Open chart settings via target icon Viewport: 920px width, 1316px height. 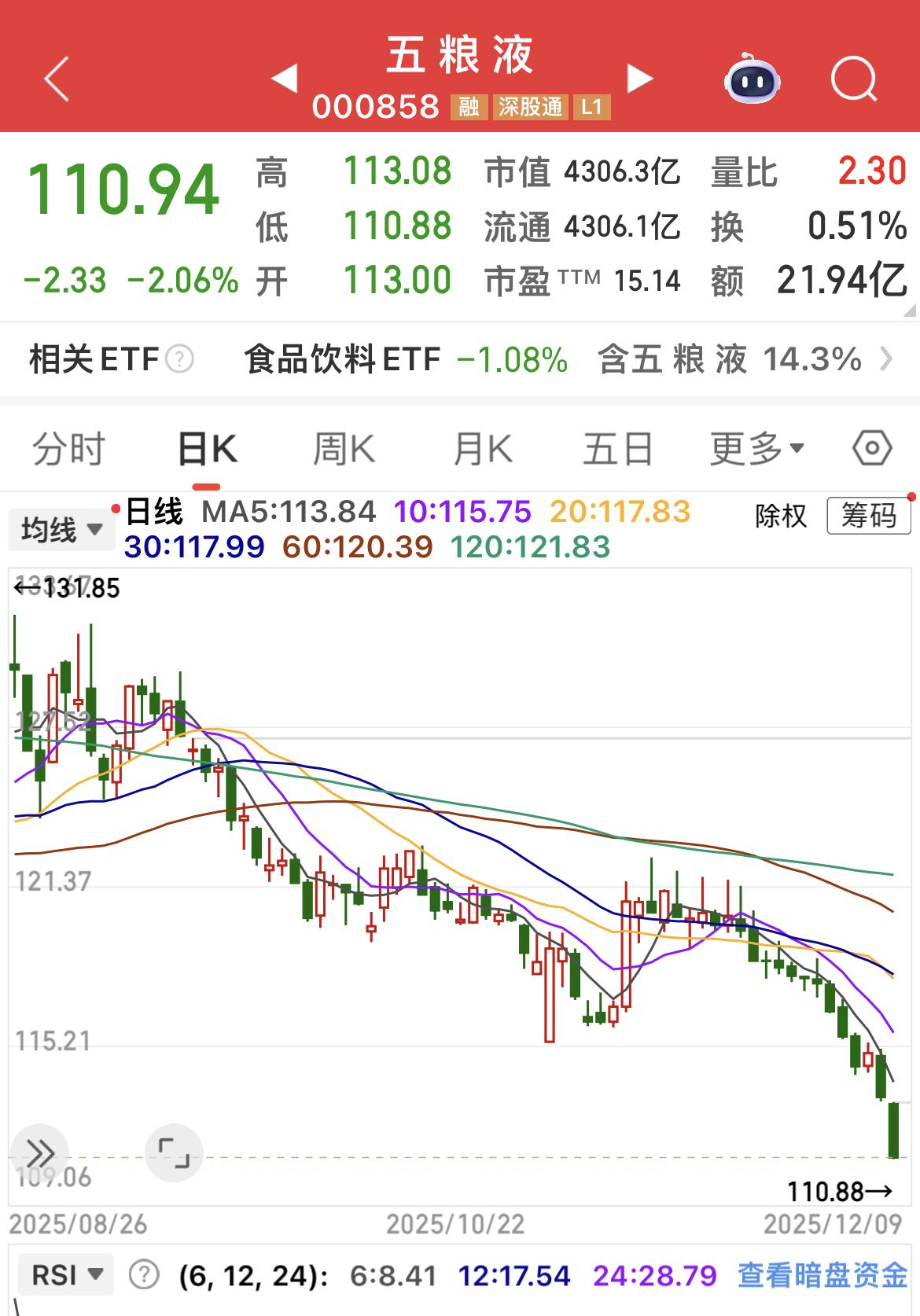(x=870, y=447)
